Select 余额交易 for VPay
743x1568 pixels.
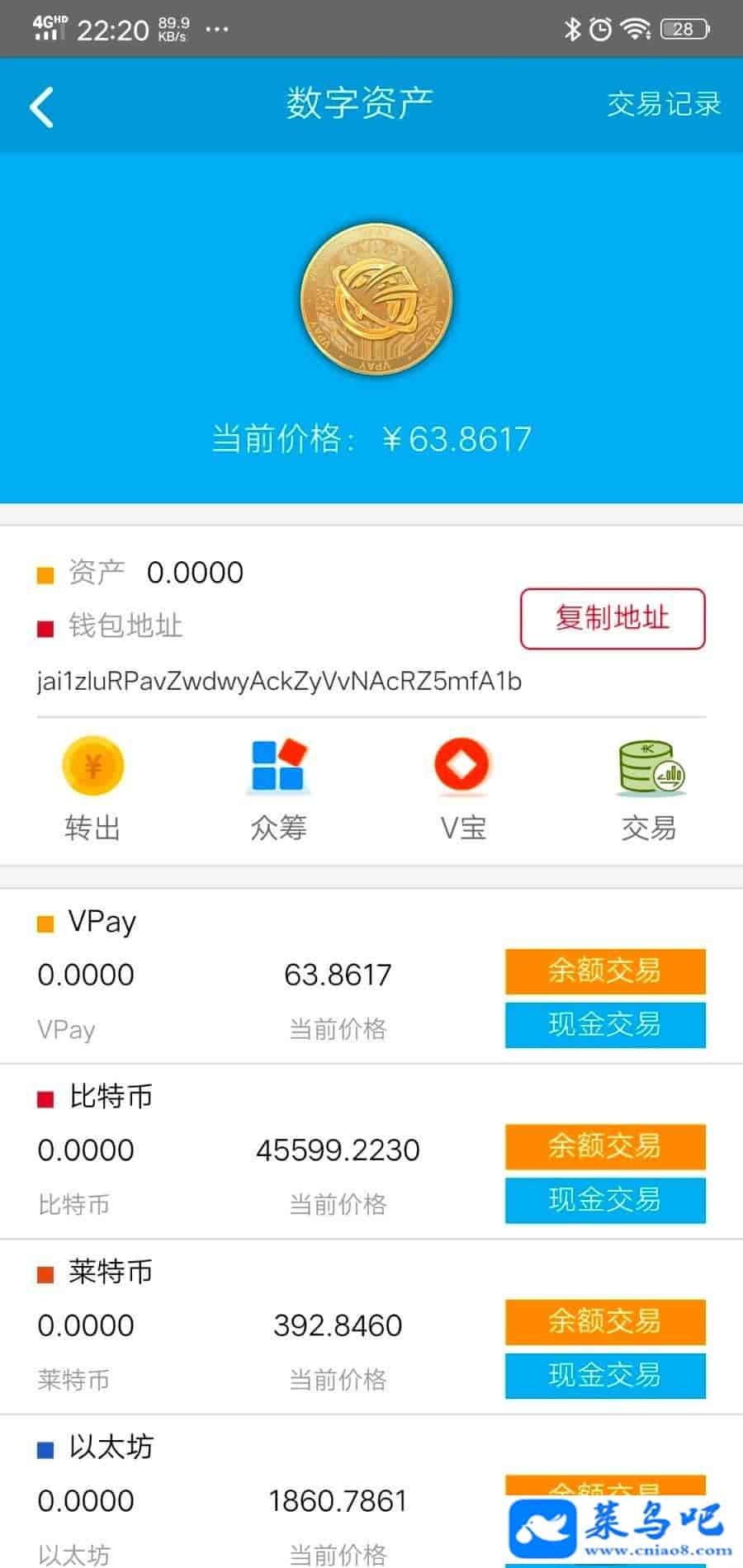pyautogui.click(x=605, y=971)
